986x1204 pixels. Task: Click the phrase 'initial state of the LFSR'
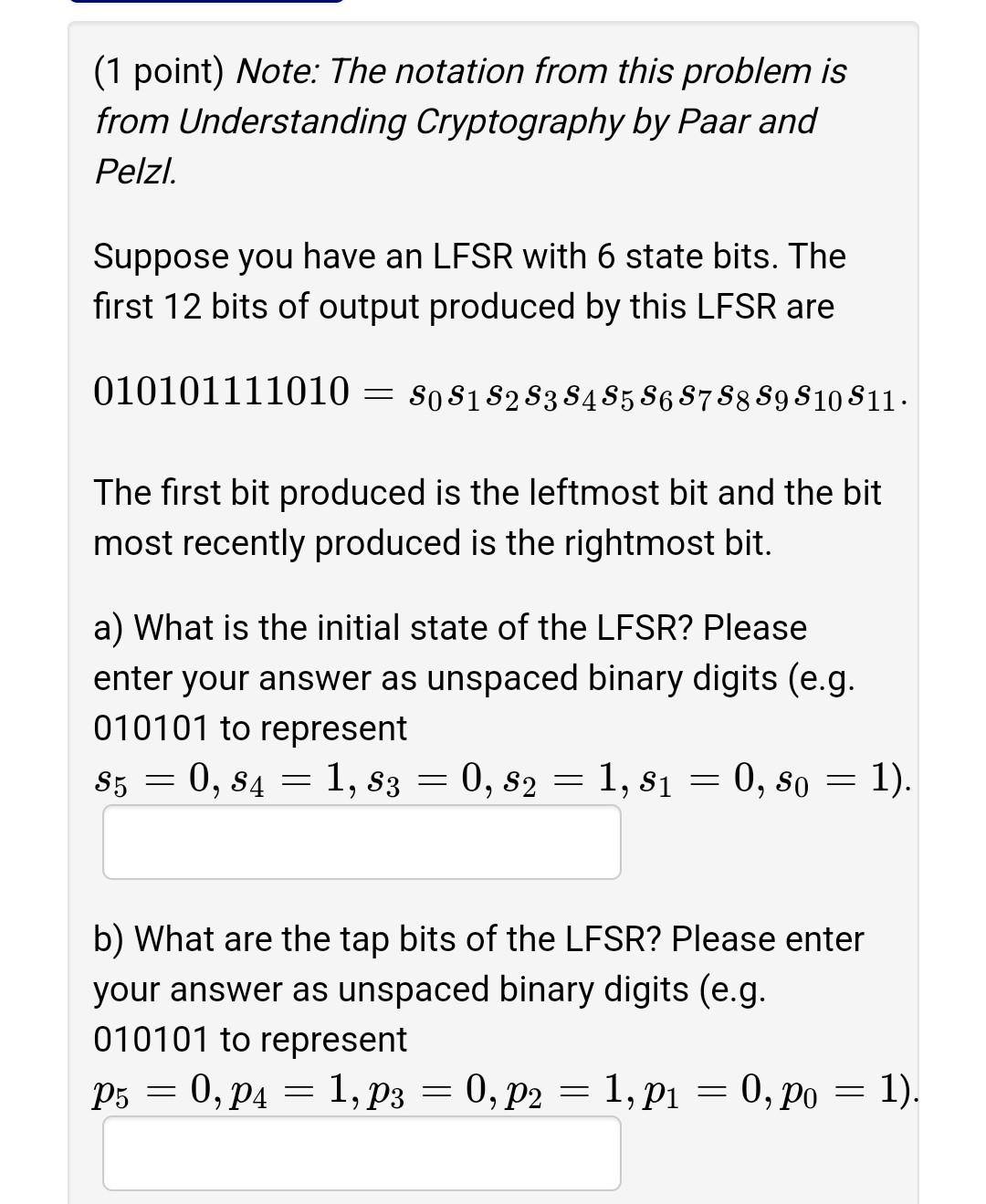point(502,627)
